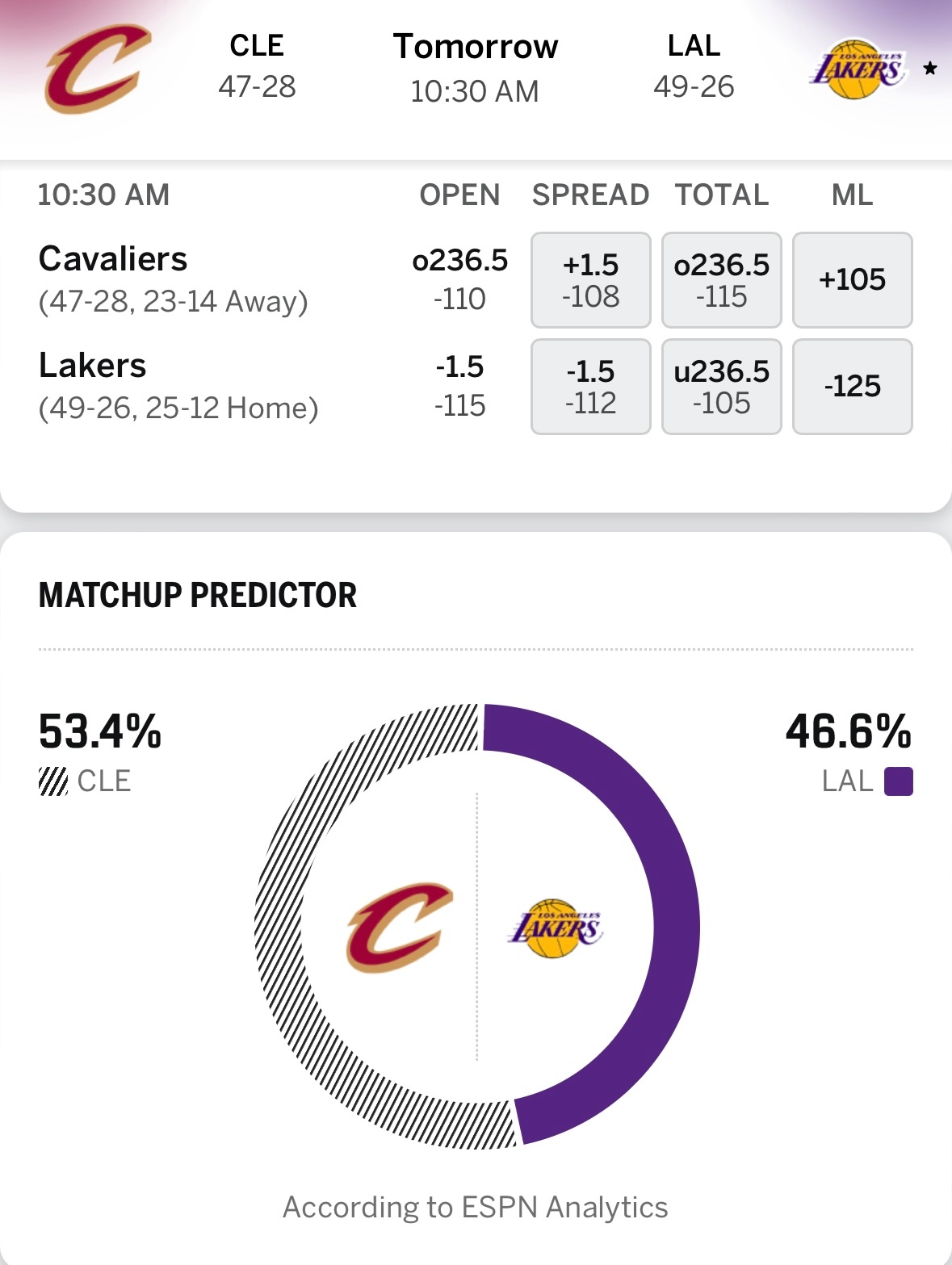This screenshot has width=952, height=1265.
Task: Select the Lakers -125 moneyline
Action: [x=853, y=387]
